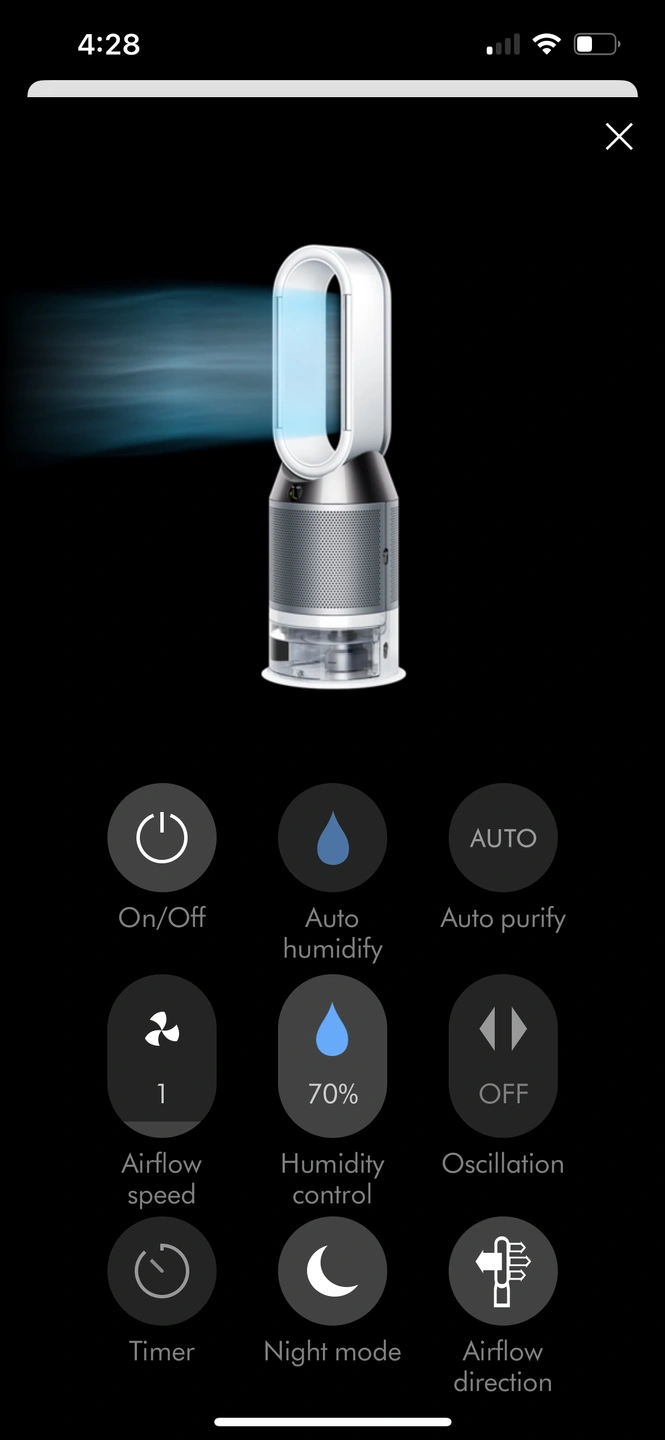Adjust Humidity control set at 70%
Screen dimensions: 665x1440
click(x=332, y=1056)
